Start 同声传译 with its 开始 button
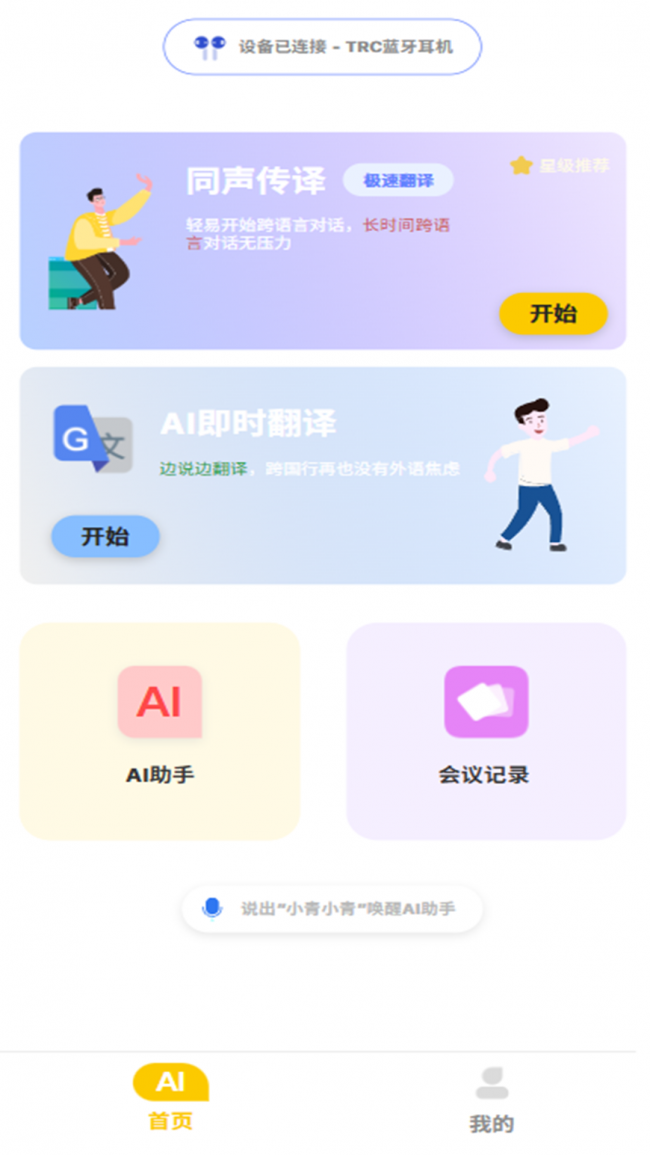 pos(553,314)
